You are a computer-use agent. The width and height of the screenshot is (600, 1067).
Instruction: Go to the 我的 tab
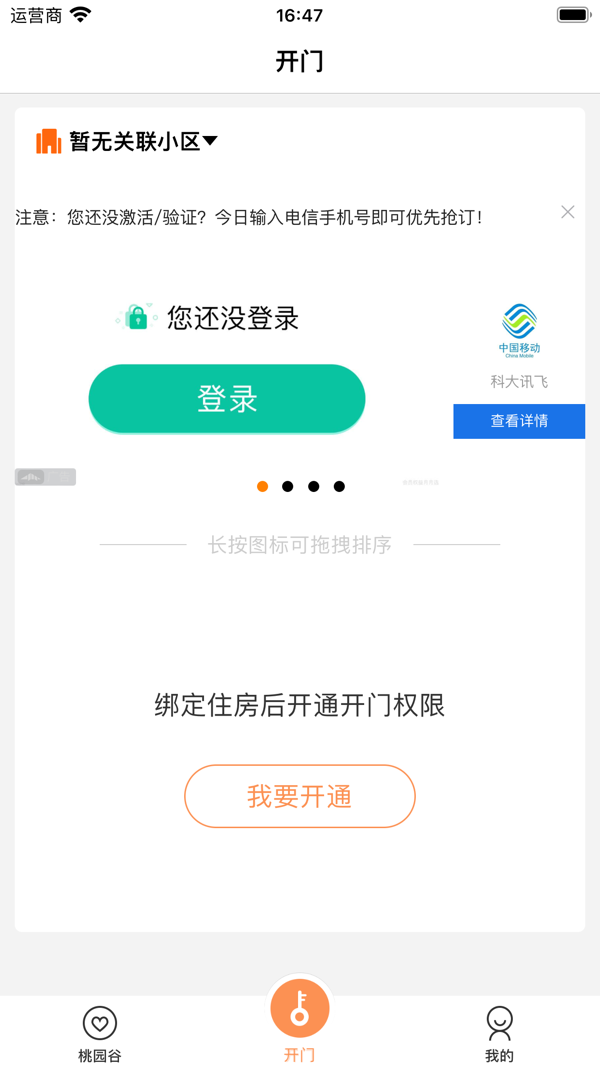499,1033
